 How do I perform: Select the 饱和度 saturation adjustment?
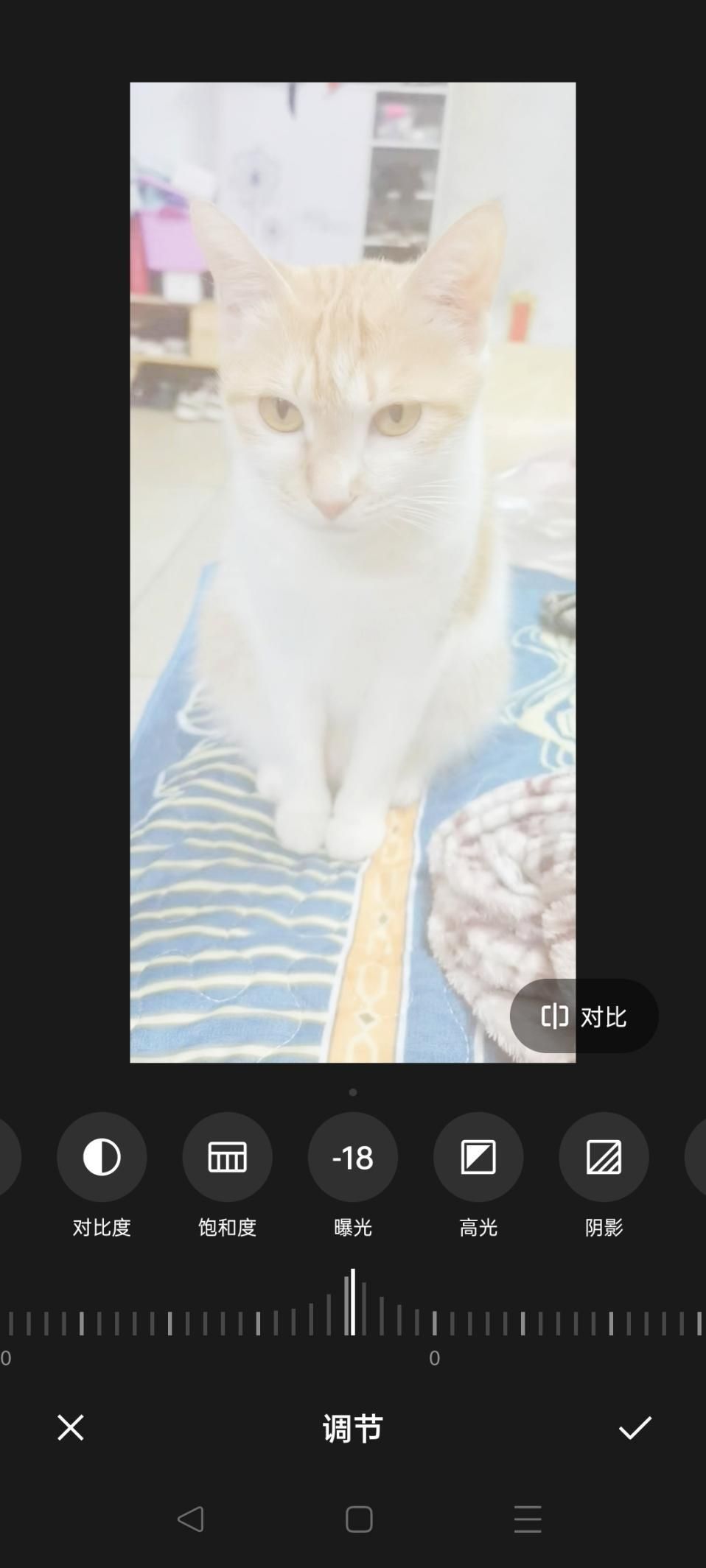click(x=227, y=1156)
